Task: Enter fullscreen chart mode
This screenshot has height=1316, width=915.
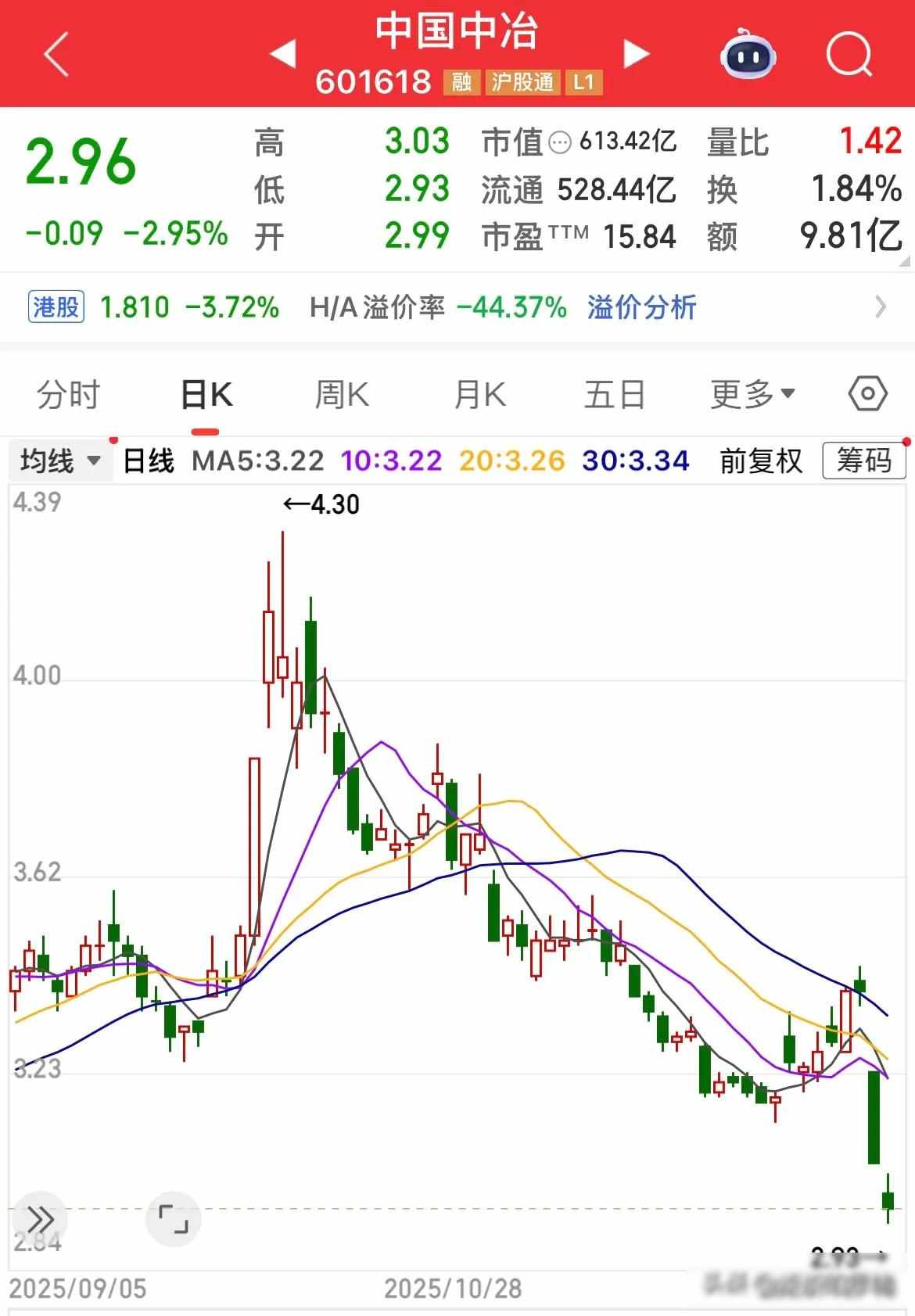Action: pos(173,1219)
